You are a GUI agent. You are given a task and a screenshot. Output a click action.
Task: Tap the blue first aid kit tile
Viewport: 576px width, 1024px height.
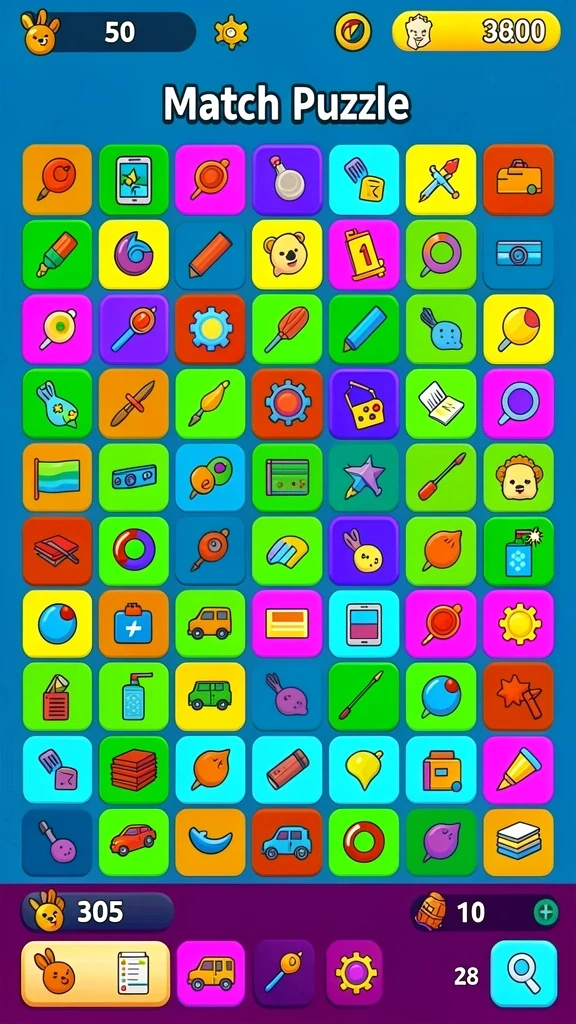click(x=133, y=624)
